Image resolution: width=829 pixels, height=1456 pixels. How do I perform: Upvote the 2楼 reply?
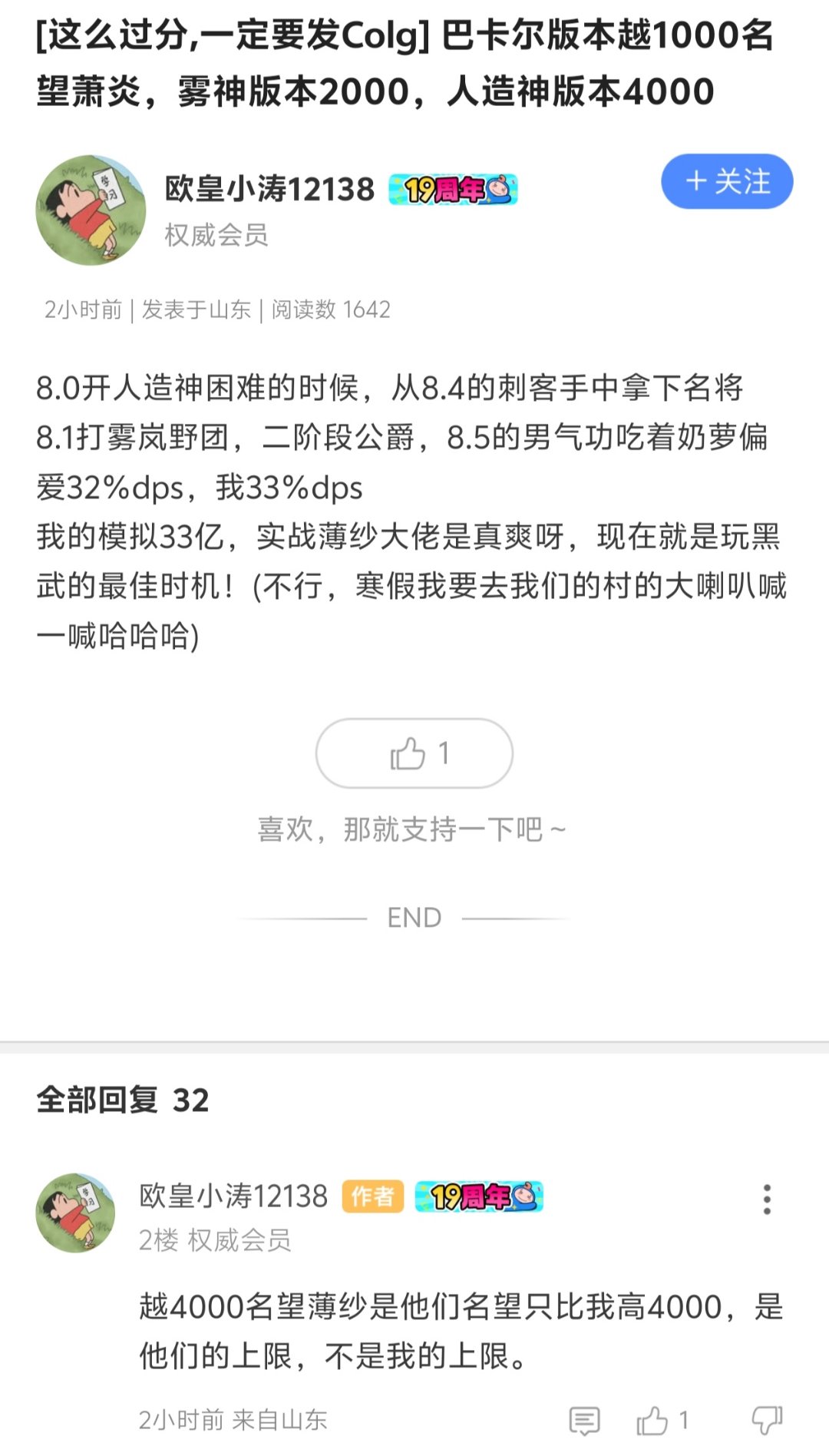(652, 1421)
